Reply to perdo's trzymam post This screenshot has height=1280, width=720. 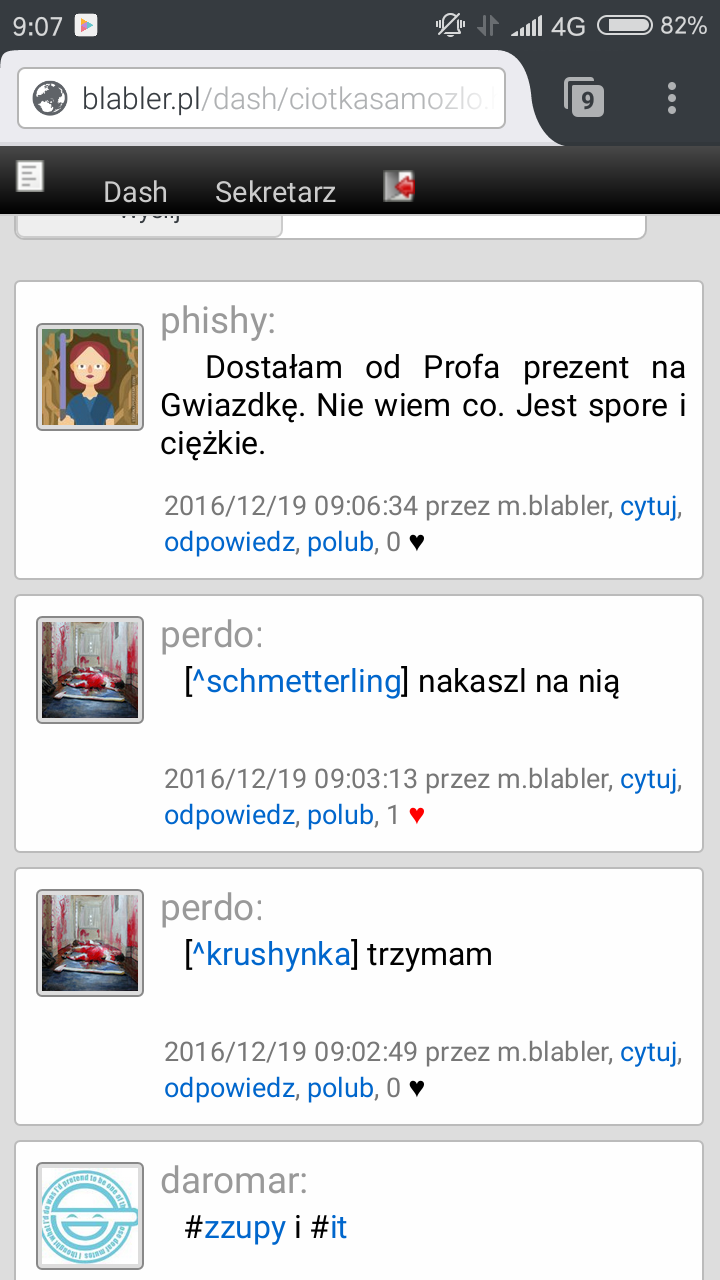pyautogui.click(x=229, y=1087)
